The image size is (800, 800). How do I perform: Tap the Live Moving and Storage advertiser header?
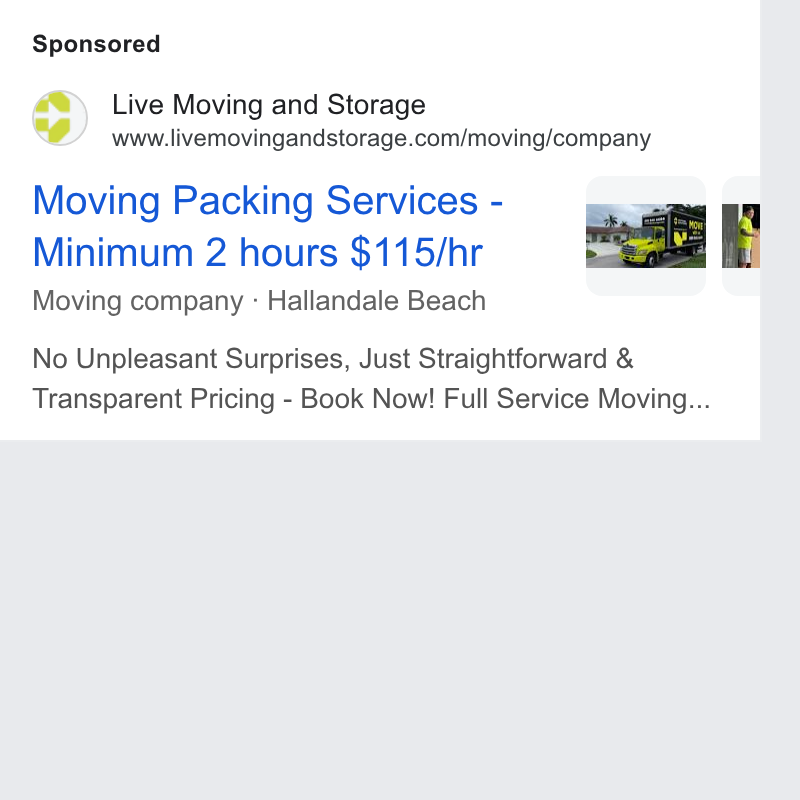click(268, 105)
